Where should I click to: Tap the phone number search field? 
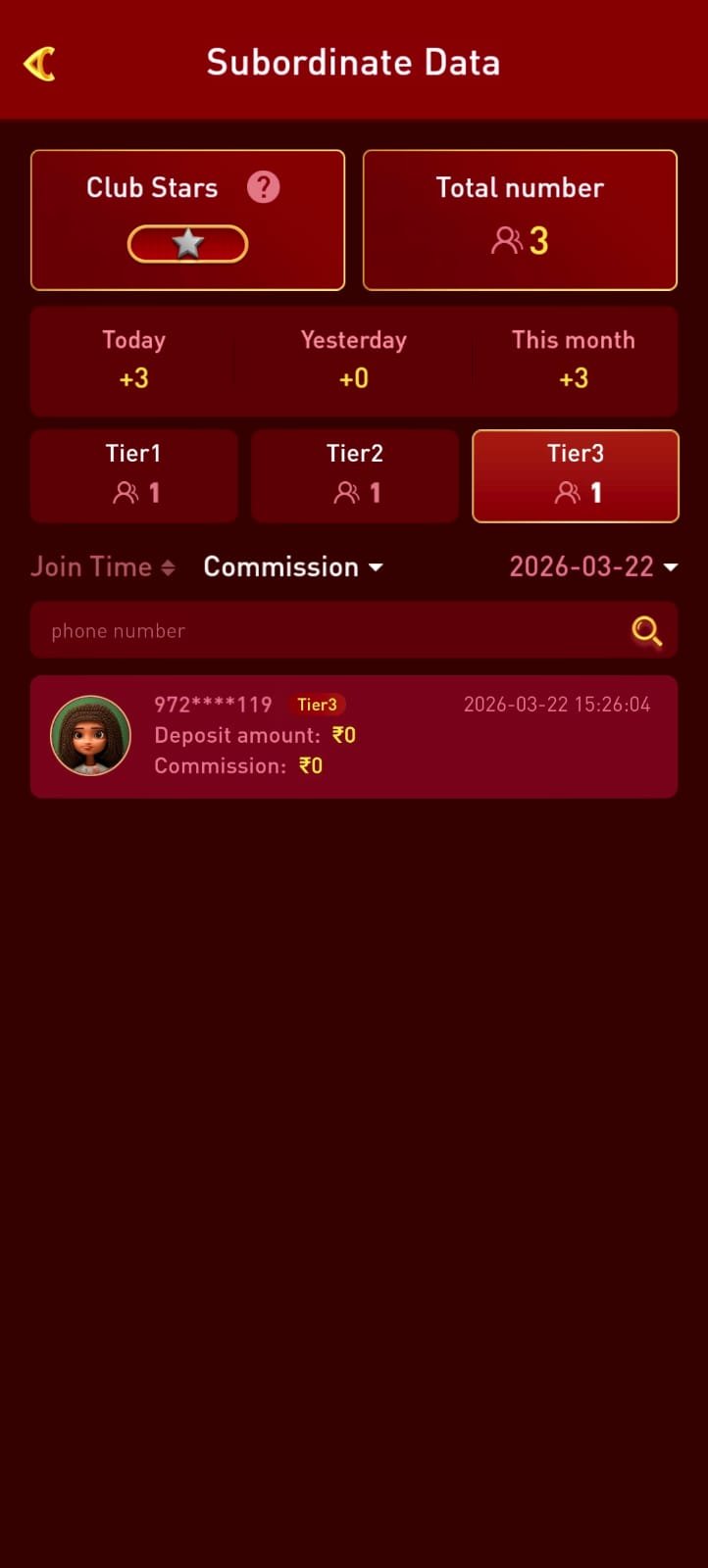click(324, 630)
